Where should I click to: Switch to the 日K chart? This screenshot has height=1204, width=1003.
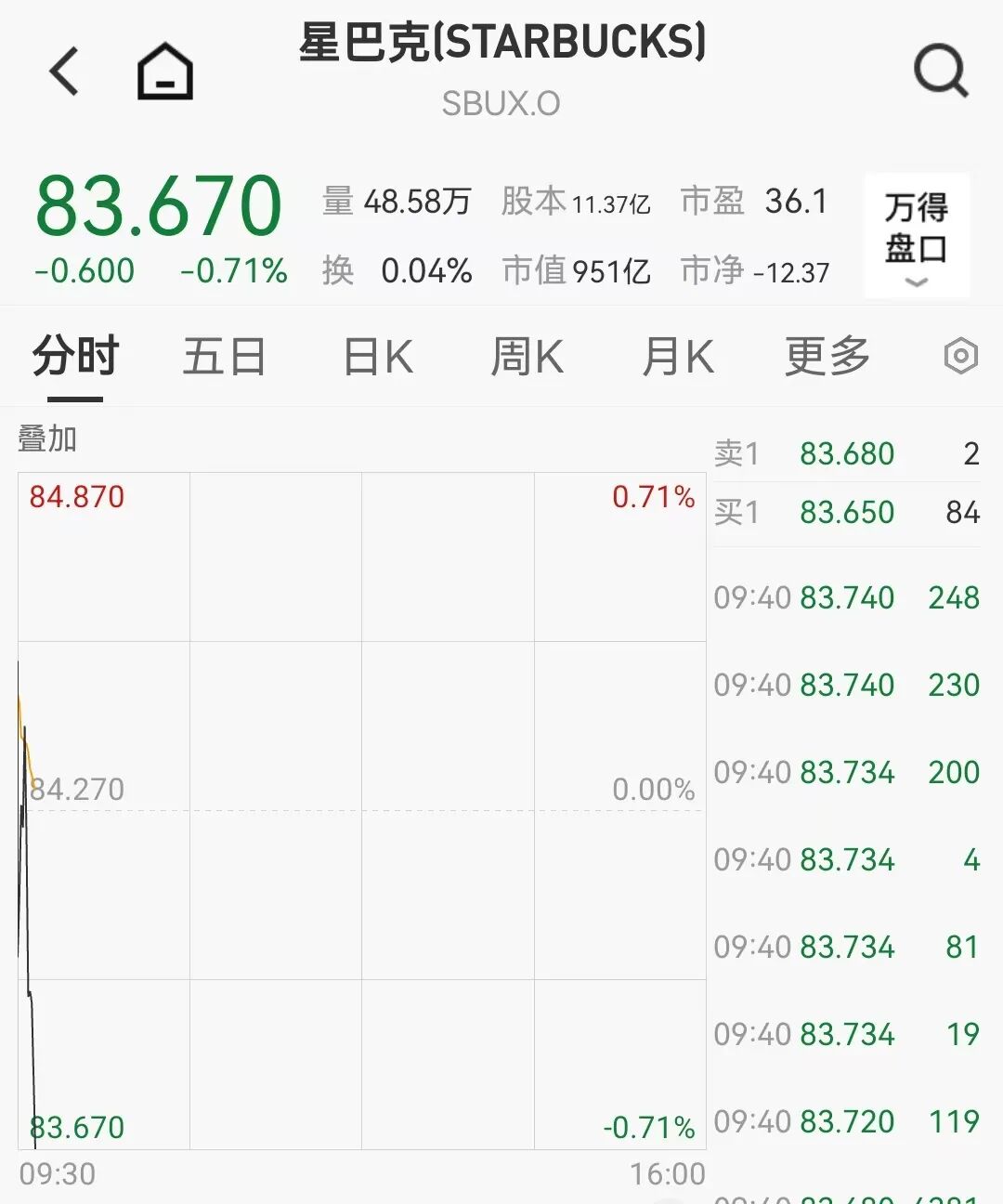pyautogui.click(x=378, y=357)
